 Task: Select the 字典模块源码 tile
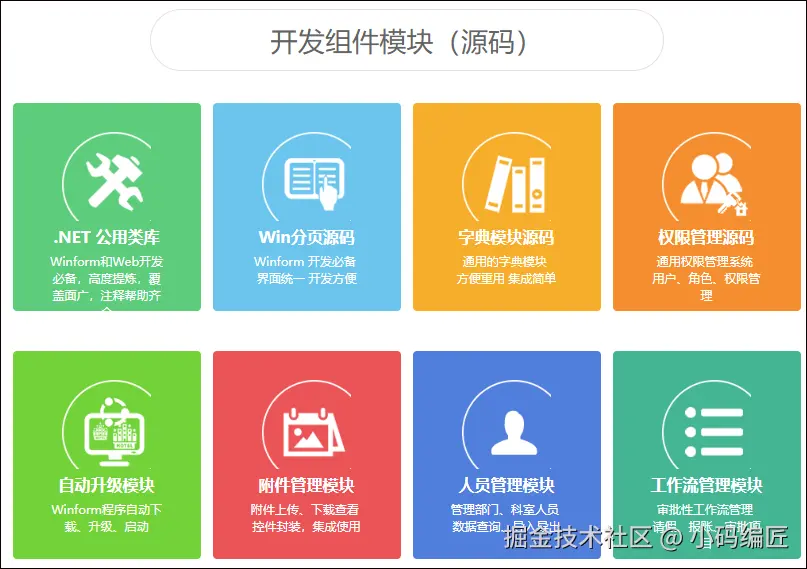point(506,207)
